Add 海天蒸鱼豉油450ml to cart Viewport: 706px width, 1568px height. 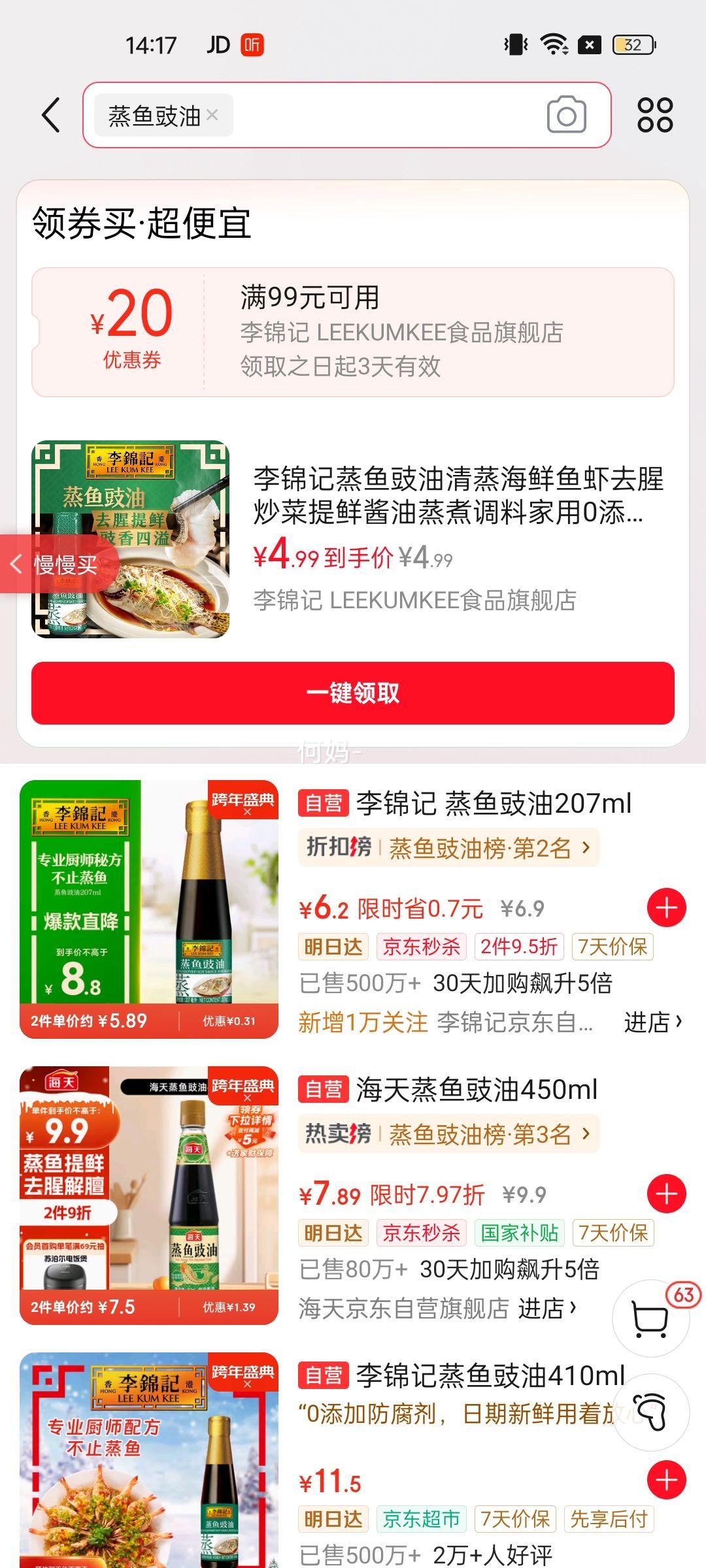pyautogui.click(x=666, y=1194)
